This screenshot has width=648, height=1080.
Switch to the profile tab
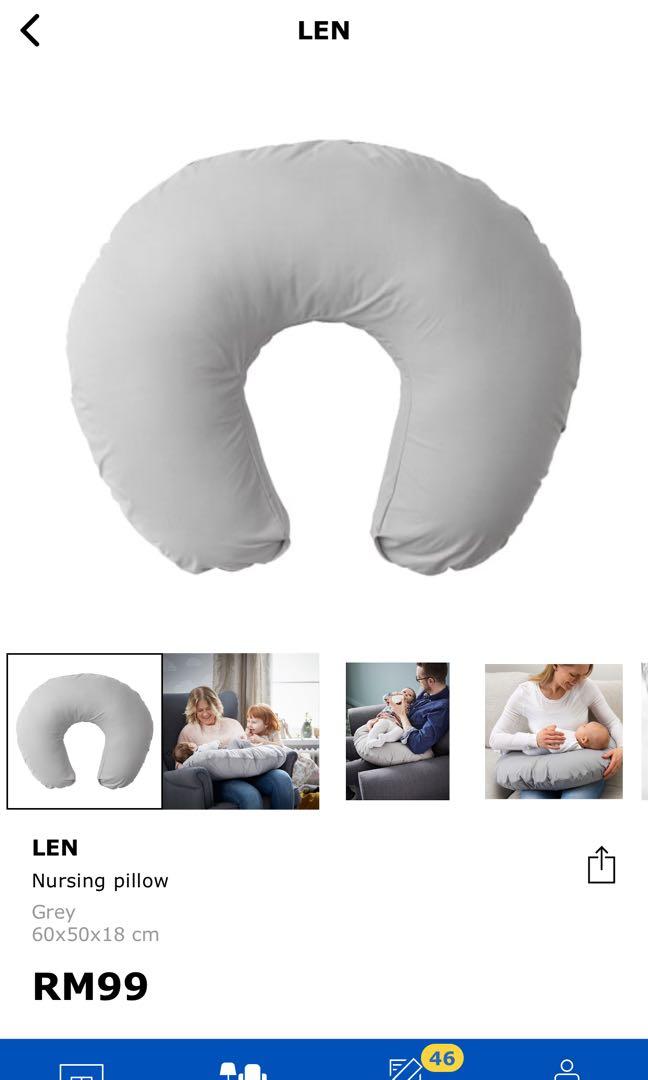pyautogui.click(x=567, y=1068)
